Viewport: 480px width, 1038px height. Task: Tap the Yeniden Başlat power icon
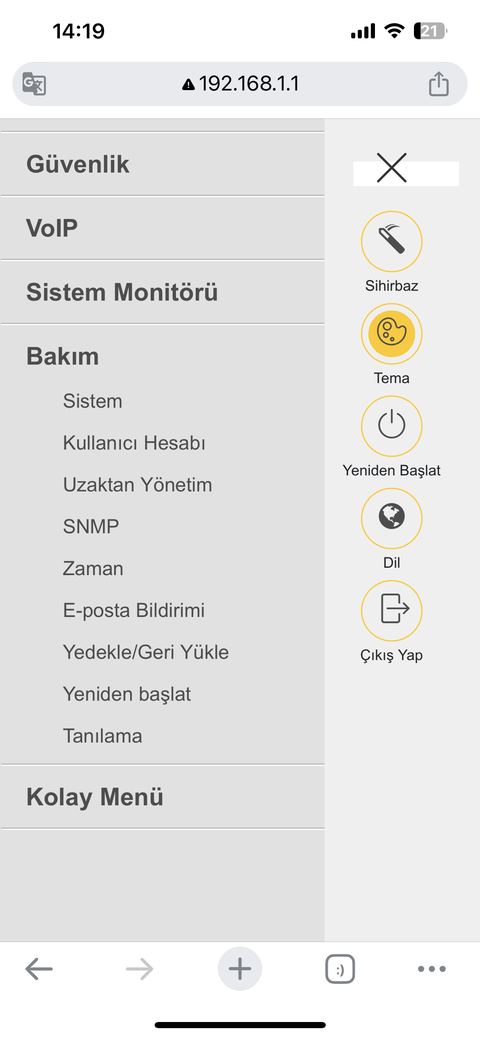pos(391,426)
